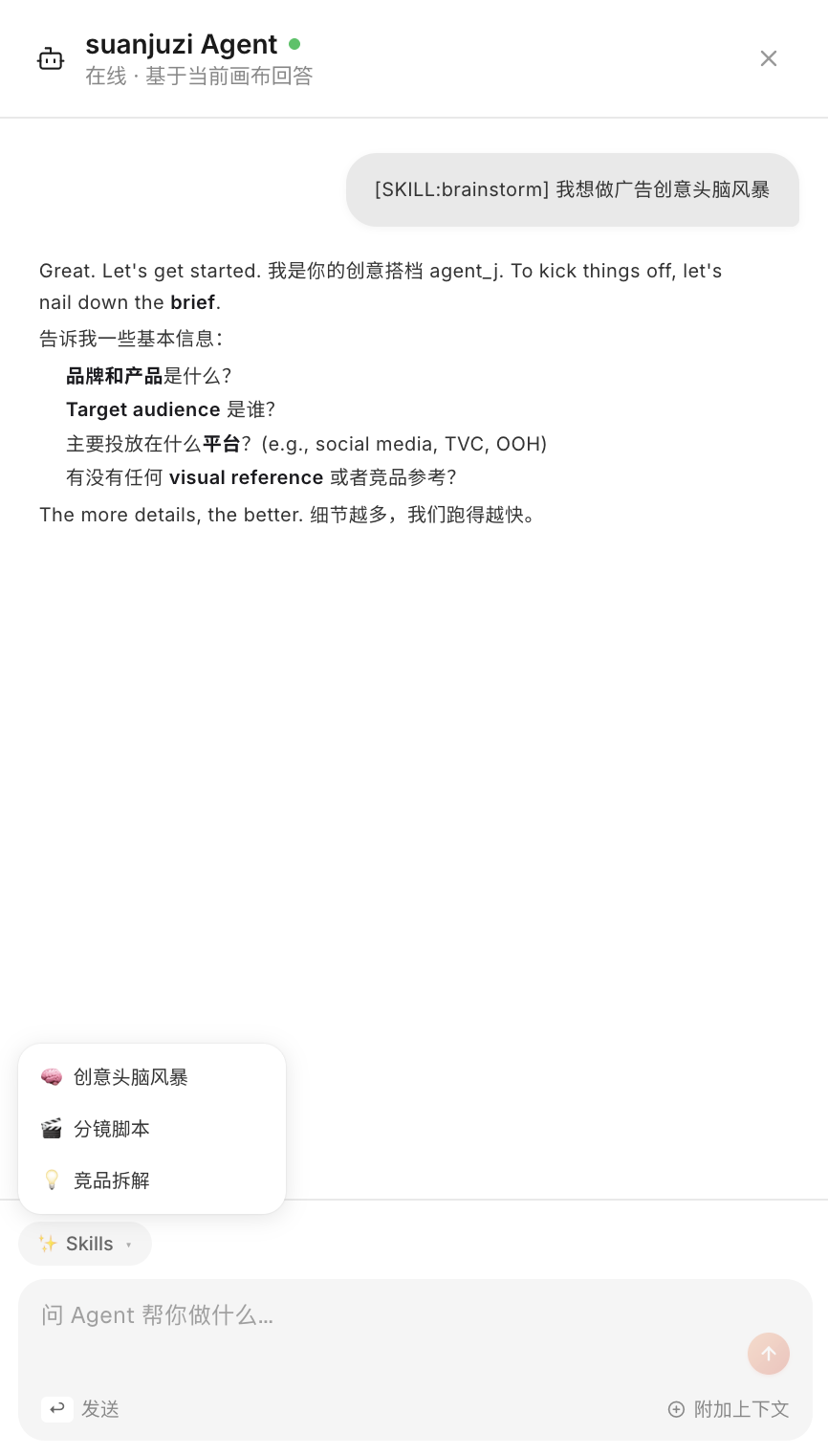Pick the 竞品拆解 skill
The image size is (828, 1456).
[x=152, y=1180]
